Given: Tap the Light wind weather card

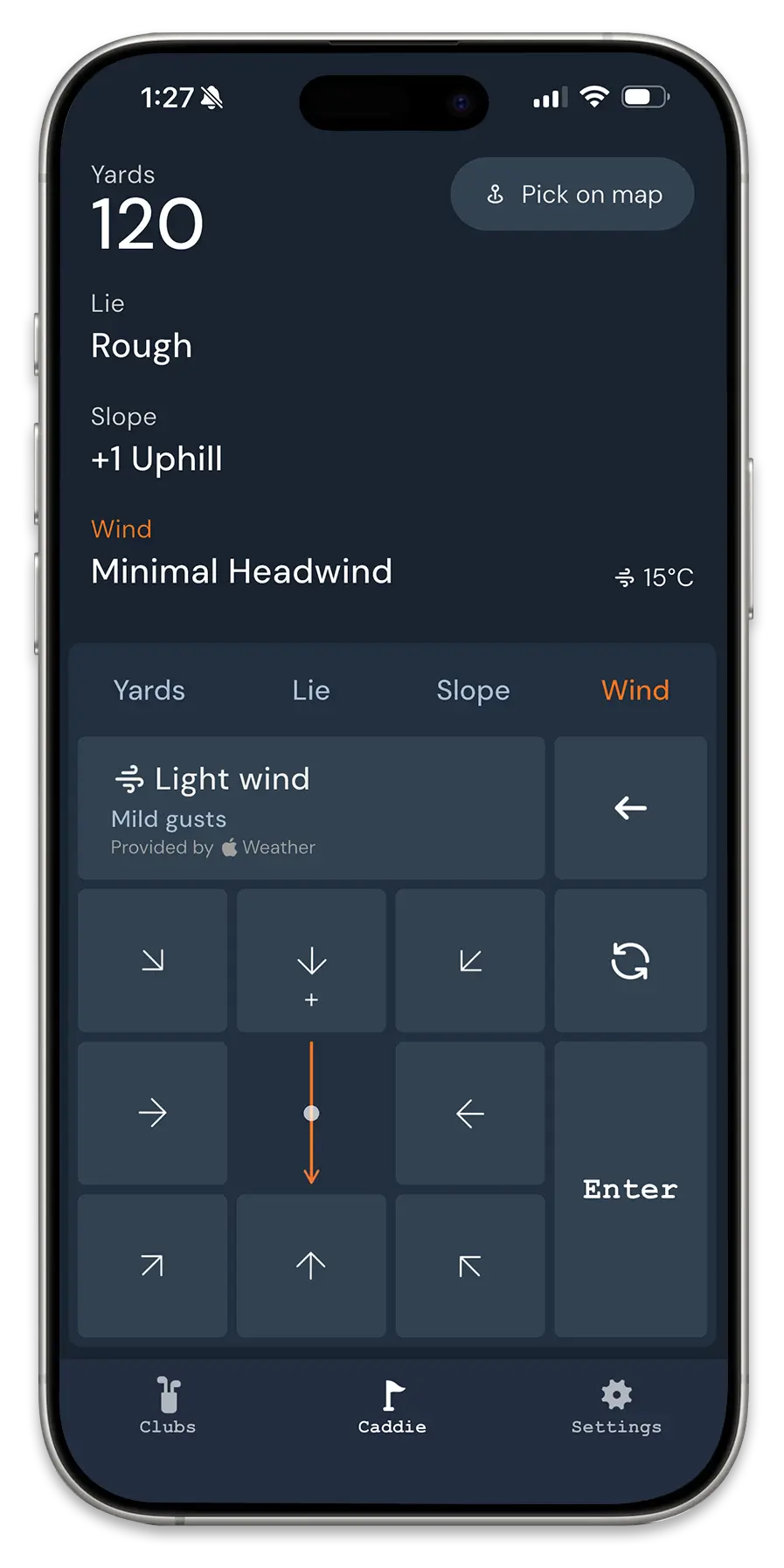Looking at the screenshot, I should [311, 808].
